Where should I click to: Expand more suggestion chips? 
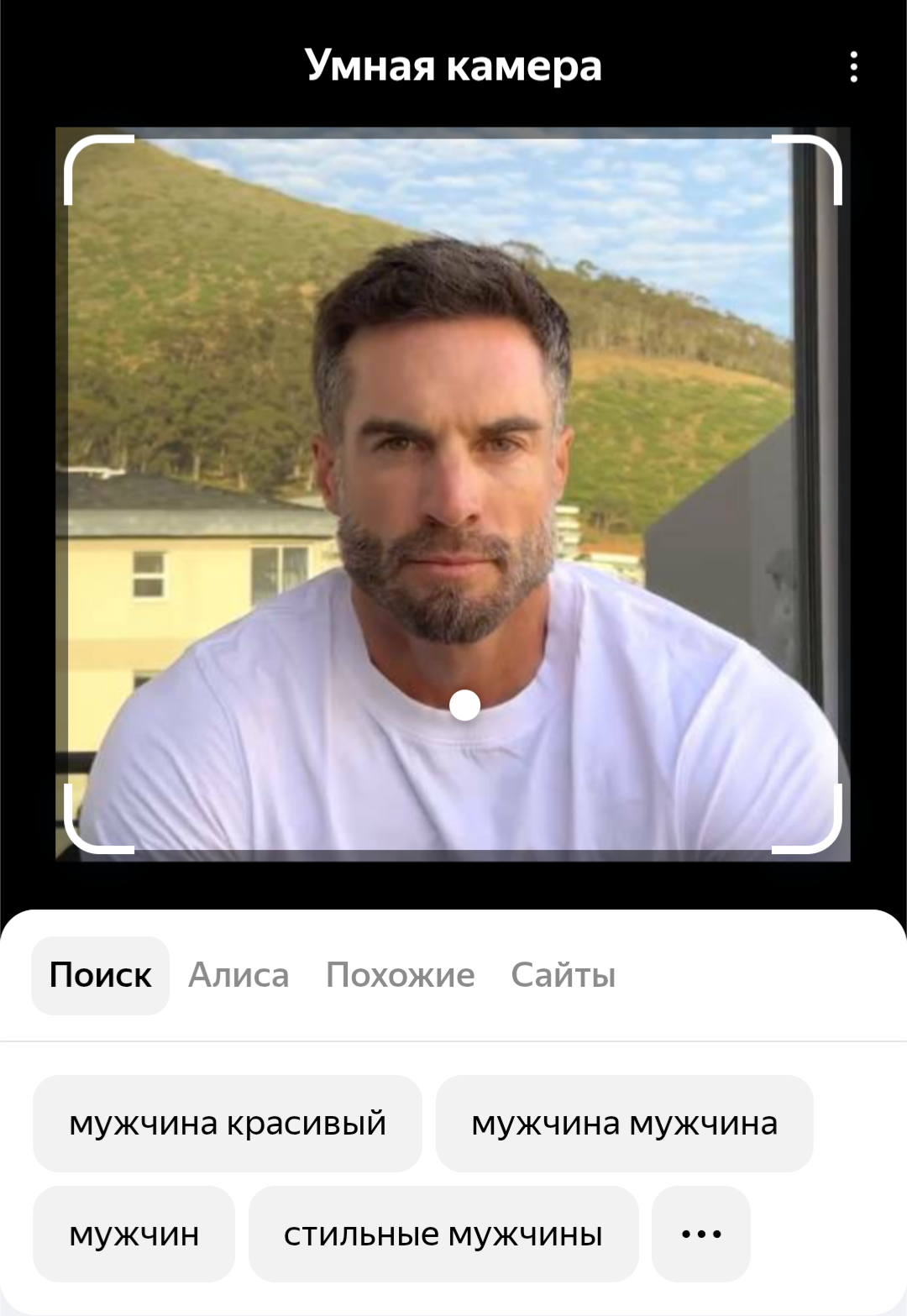point(700,1234)
